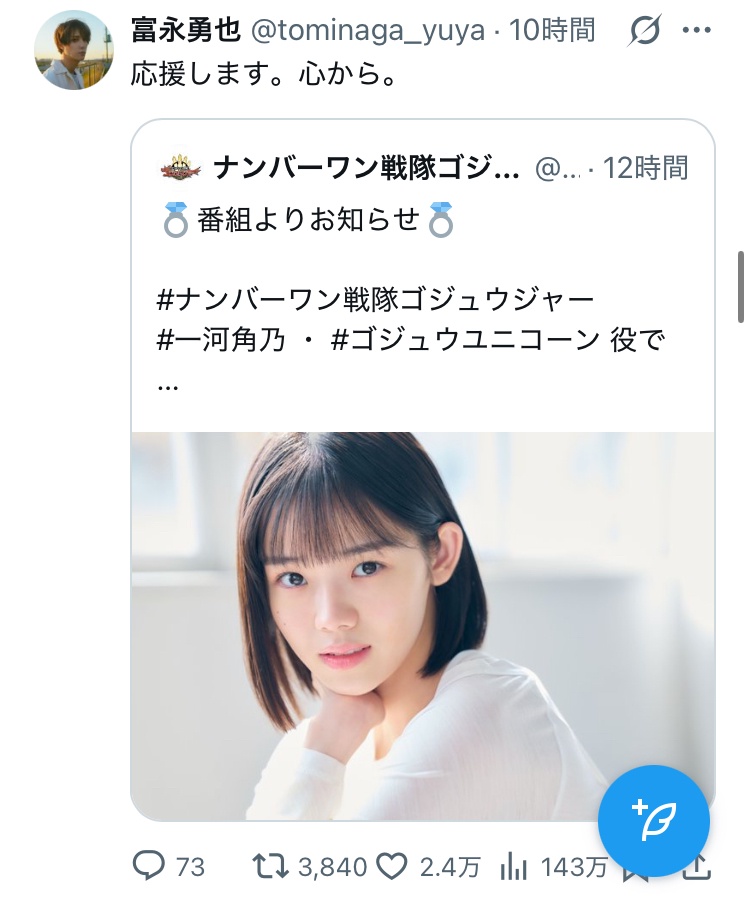Compose a new post

[x=653, y=822]
